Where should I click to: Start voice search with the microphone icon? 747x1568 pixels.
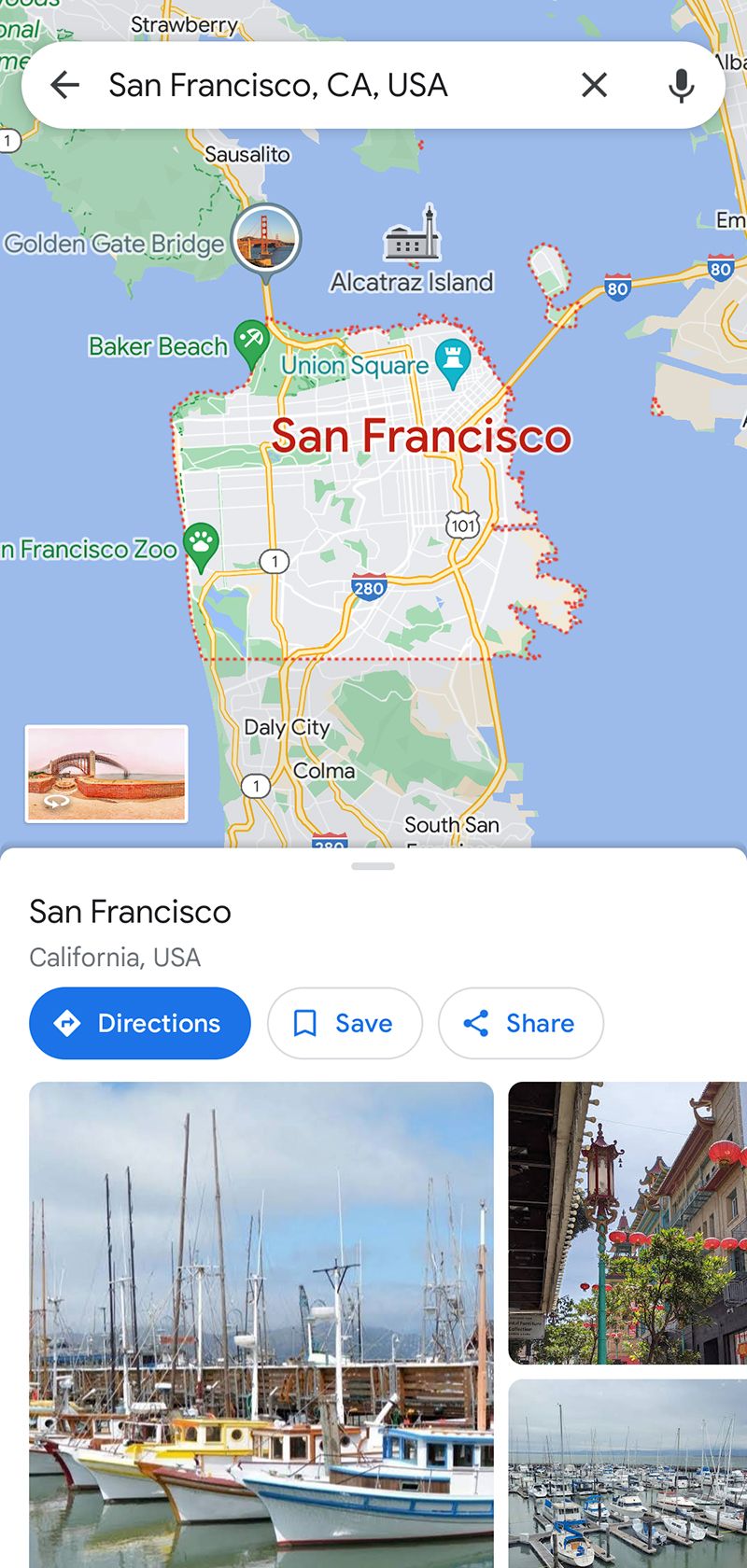[x=682, y=85]
